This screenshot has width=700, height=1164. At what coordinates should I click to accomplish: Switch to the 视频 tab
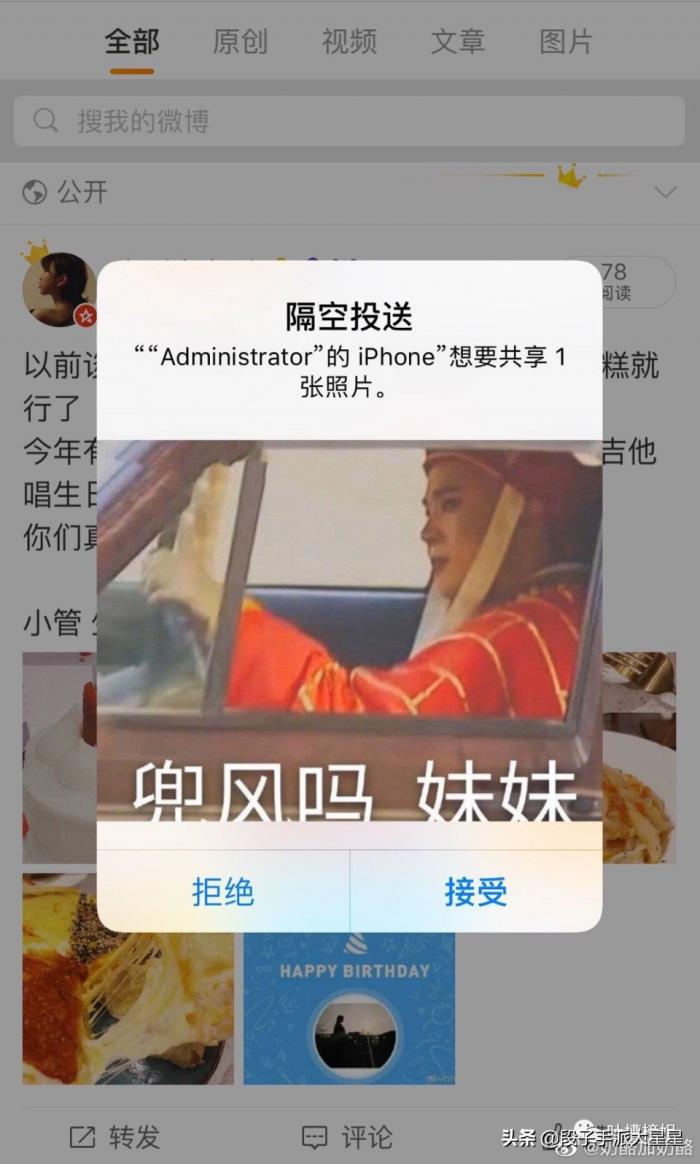click(349, 42)
